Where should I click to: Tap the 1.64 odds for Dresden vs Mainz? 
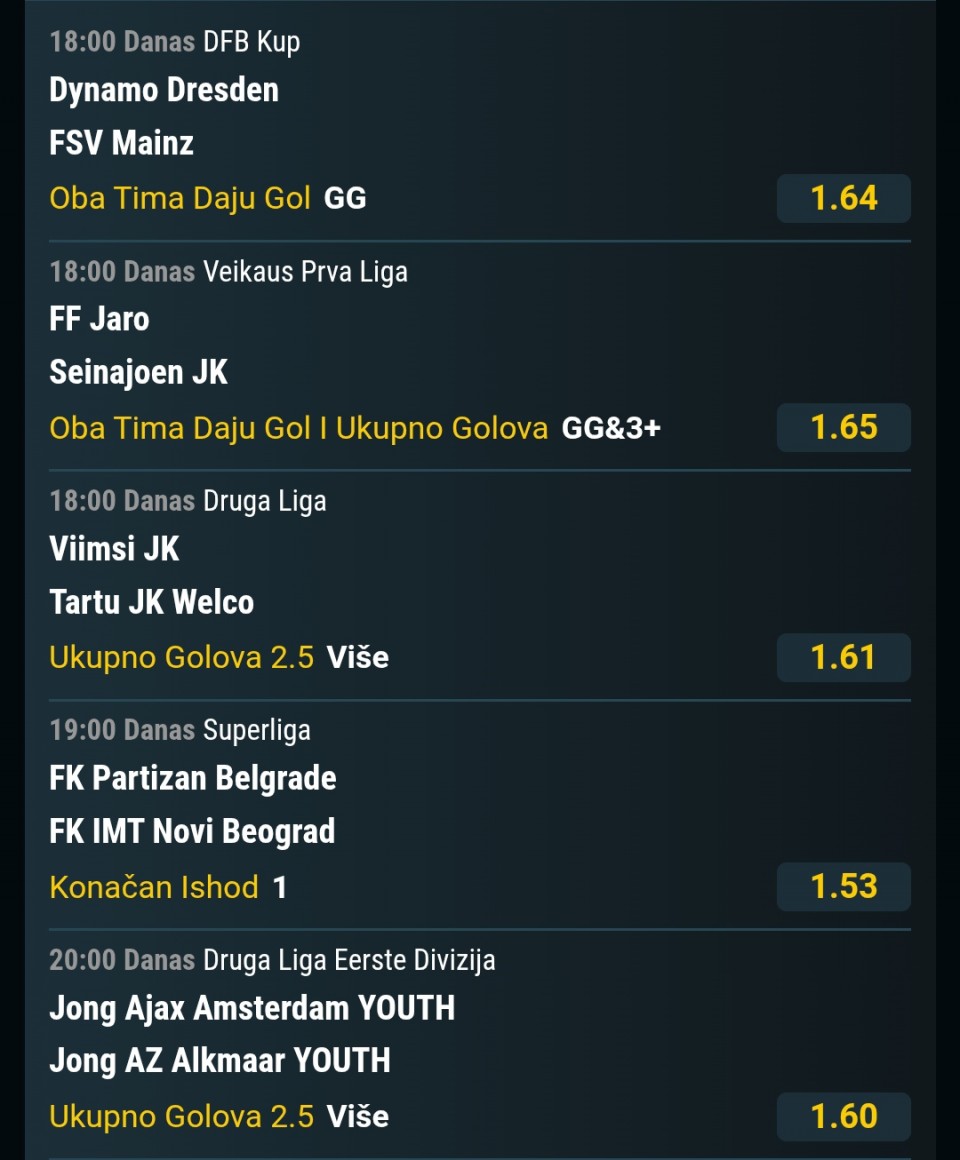click(x=843, y=198)
